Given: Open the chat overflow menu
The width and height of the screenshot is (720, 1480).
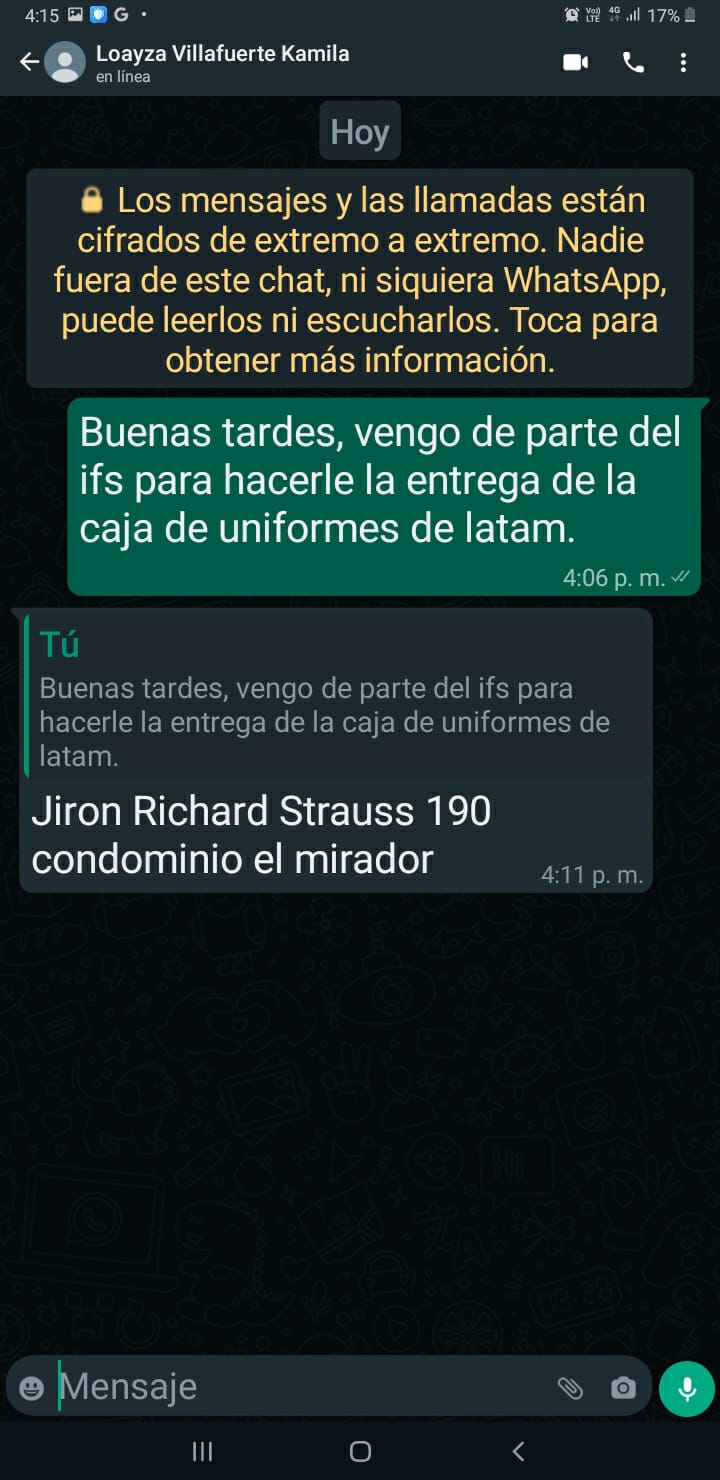Looking at the screenshot, I should click(683, 62).
